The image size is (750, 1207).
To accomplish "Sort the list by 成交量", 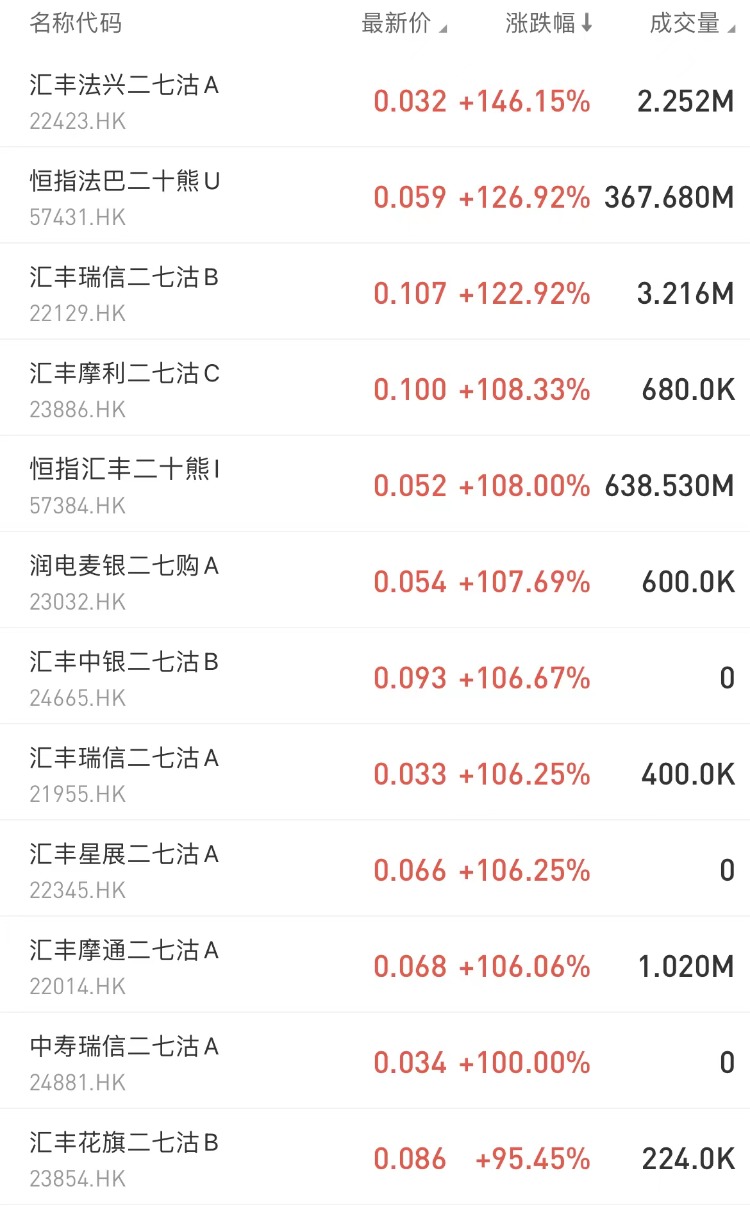I will point(691,24).
